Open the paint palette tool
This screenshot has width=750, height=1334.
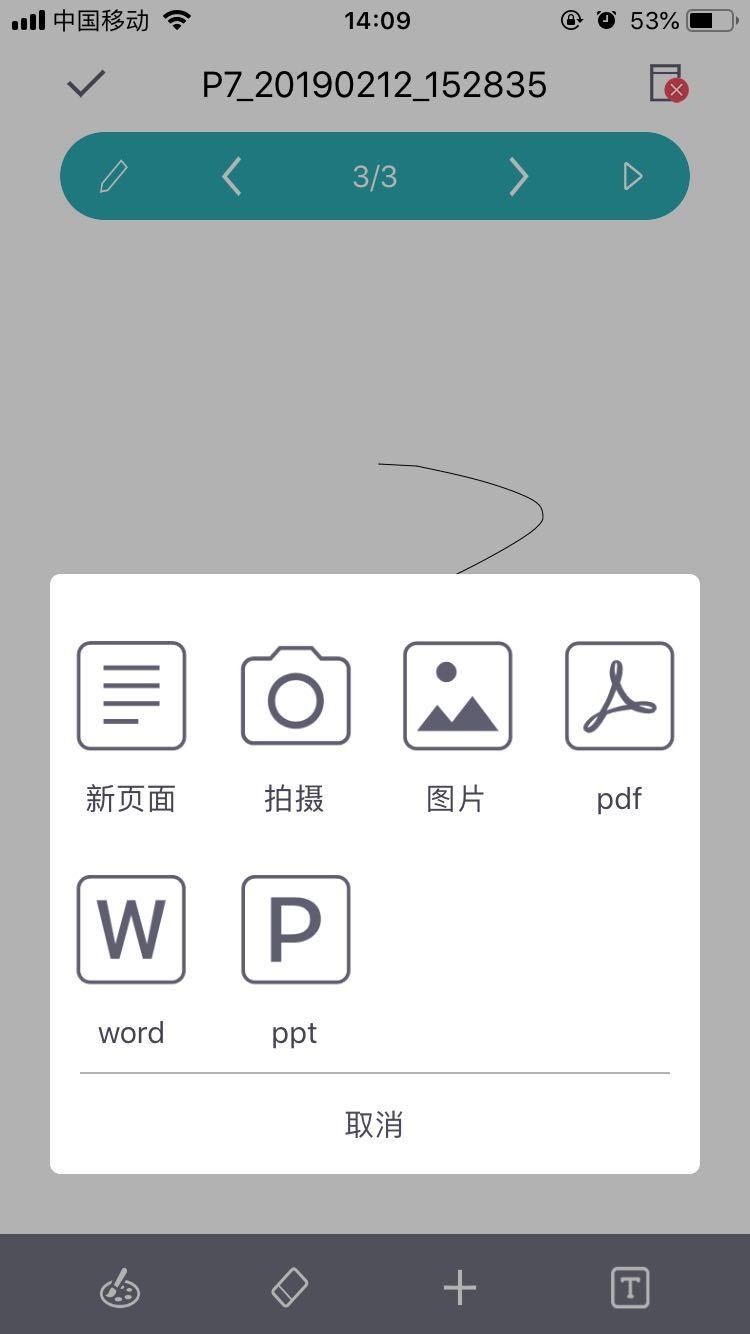pos(120,1288)
